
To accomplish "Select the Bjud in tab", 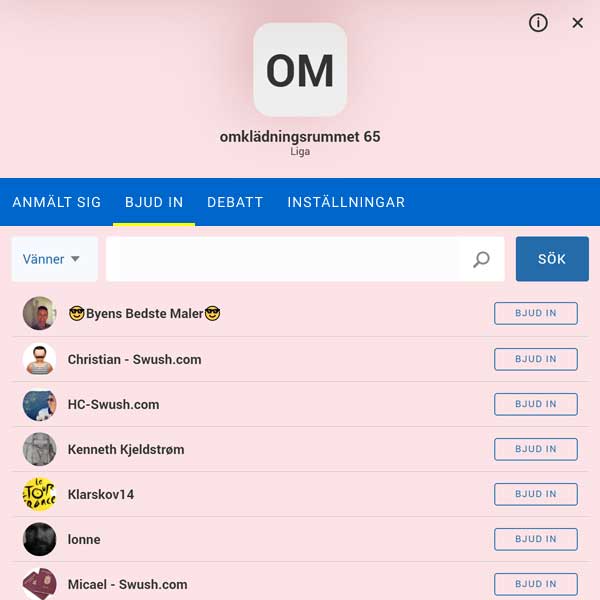I will (x=154, y=202).
